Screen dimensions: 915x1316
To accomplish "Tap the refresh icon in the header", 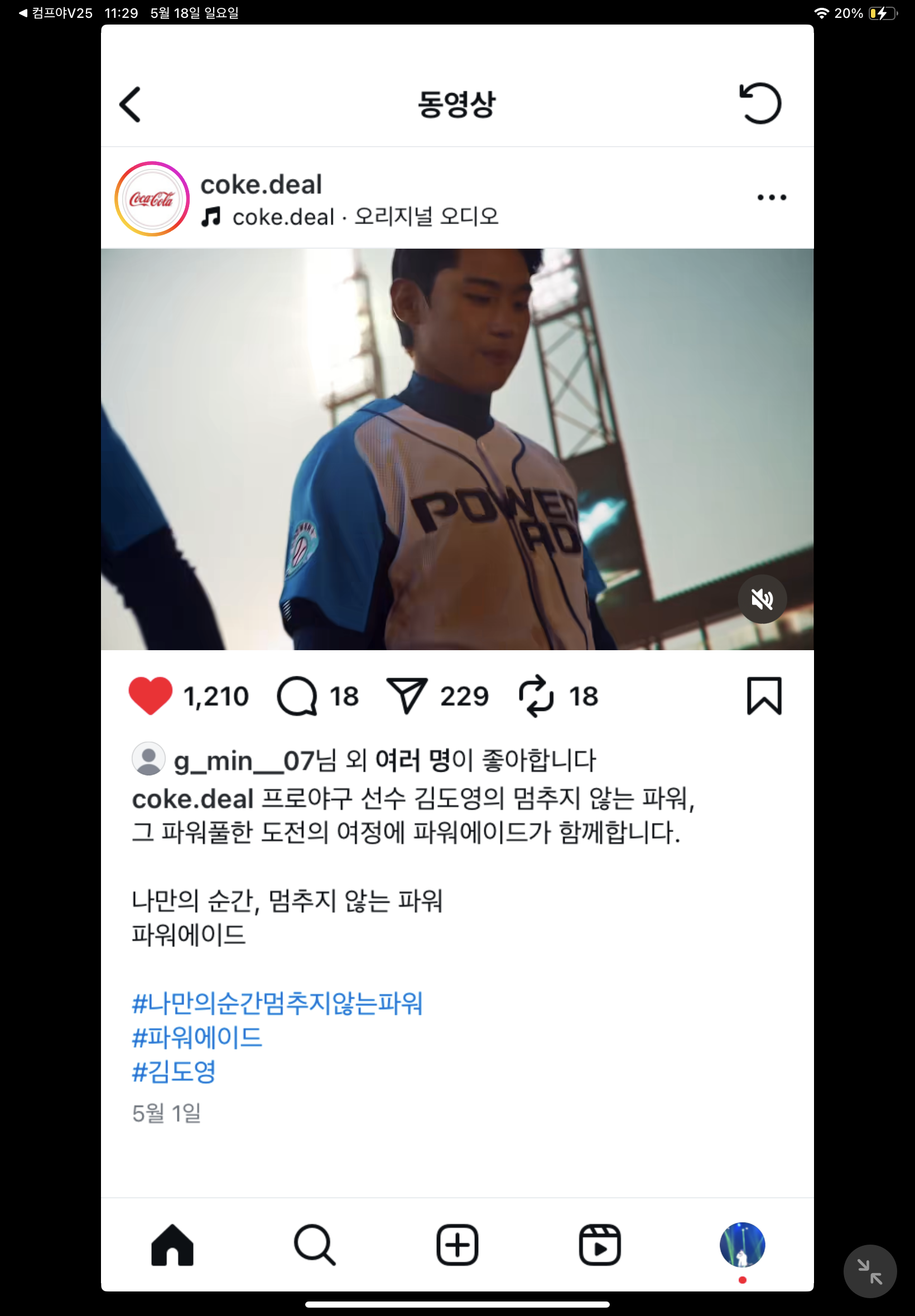I will tap(760, 104).
